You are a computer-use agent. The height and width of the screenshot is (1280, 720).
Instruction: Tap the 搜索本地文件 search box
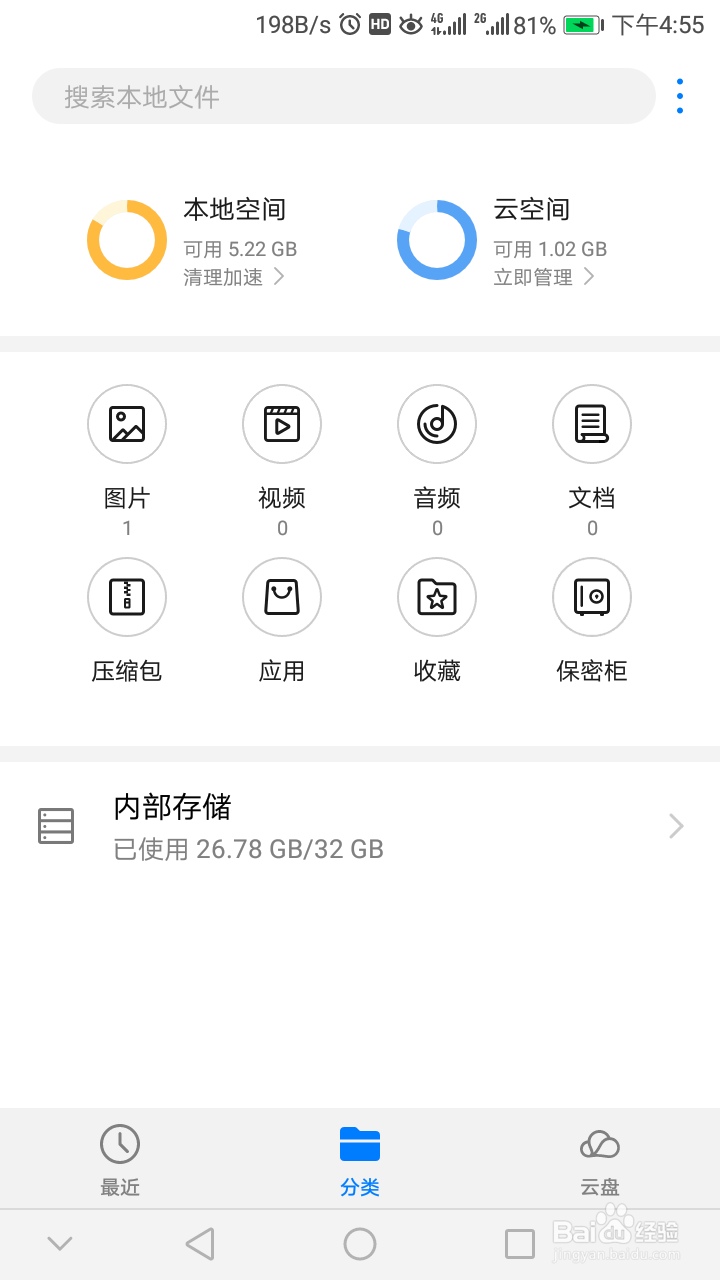point(343,96)
